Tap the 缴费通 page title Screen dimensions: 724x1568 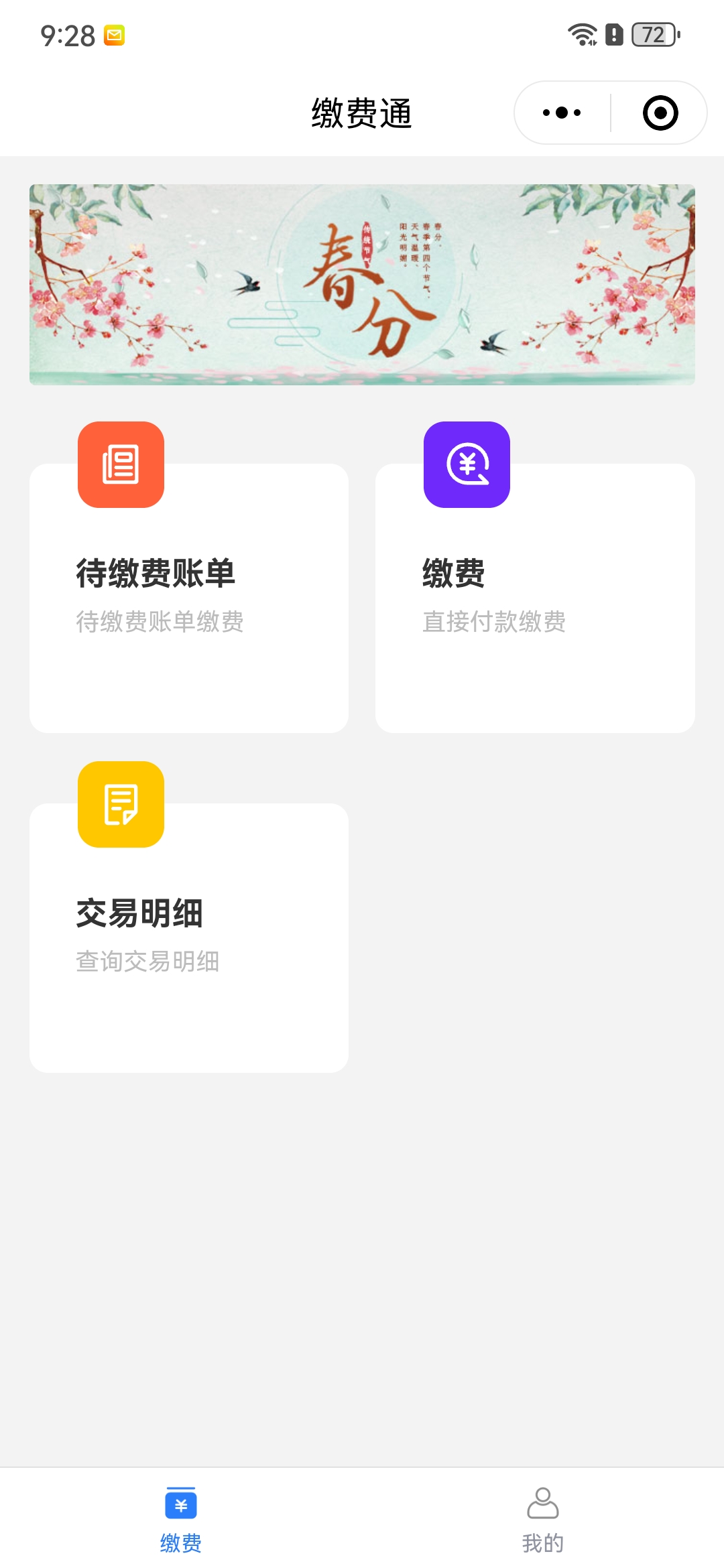(x=362, y=112)
